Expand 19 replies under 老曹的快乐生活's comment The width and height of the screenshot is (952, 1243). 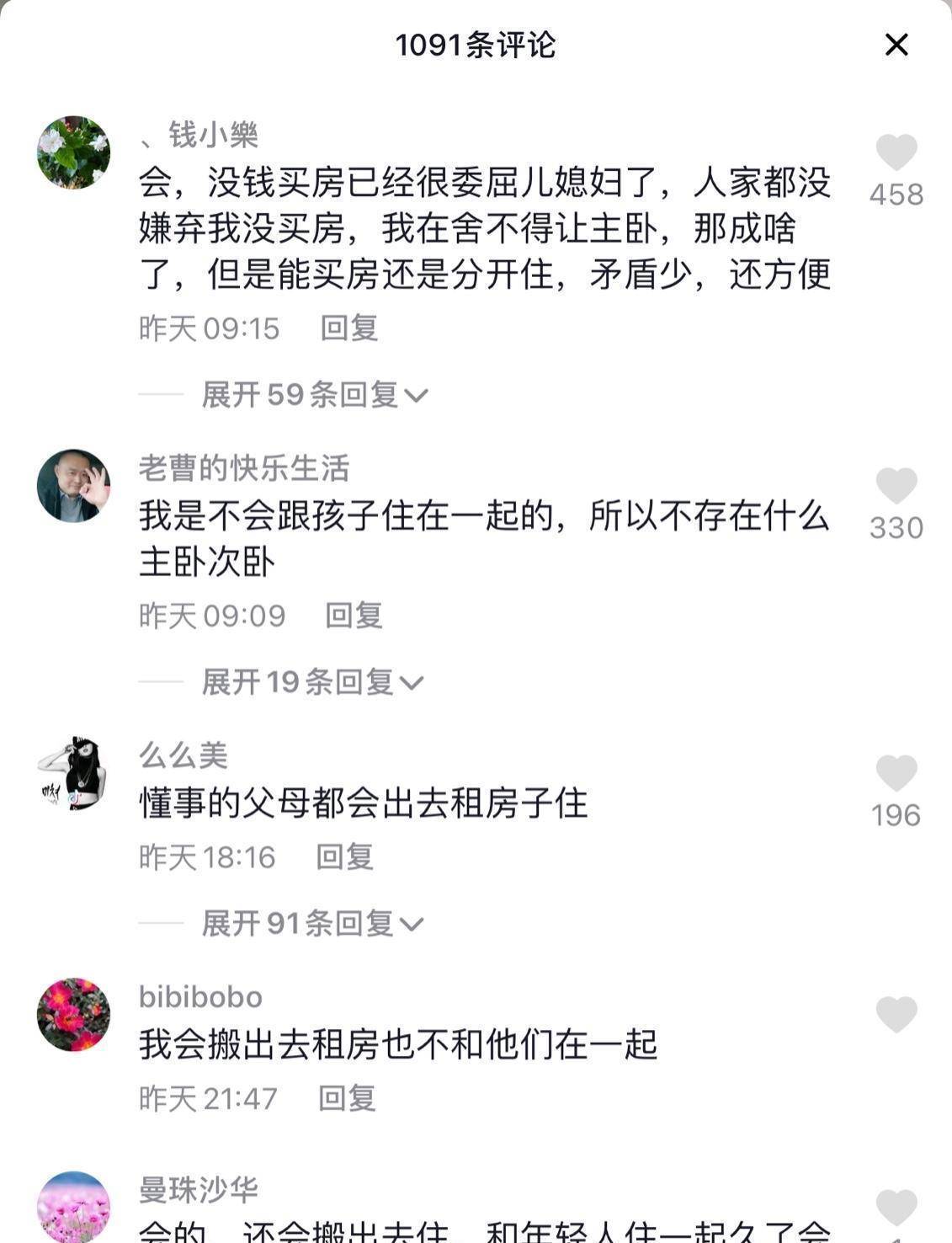click(x=312, y=682)
